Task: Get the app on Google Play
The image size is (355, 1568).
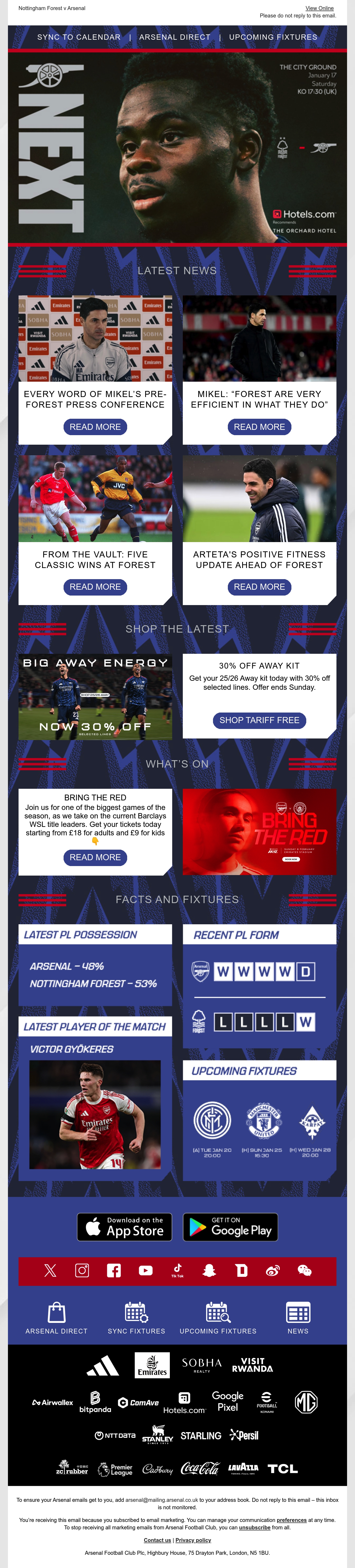Action: coord(231,1227)
